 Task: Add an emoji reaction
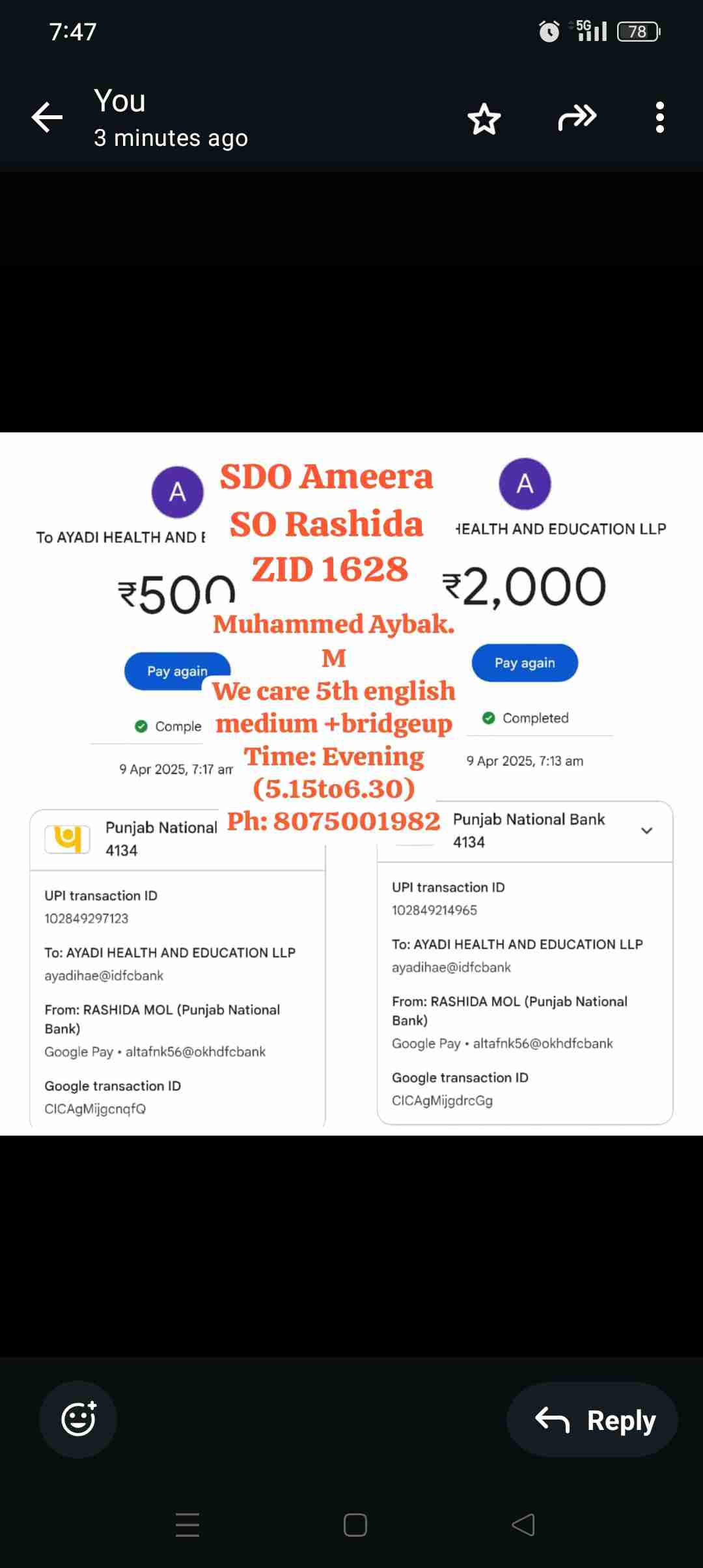tap(78, 1419)
